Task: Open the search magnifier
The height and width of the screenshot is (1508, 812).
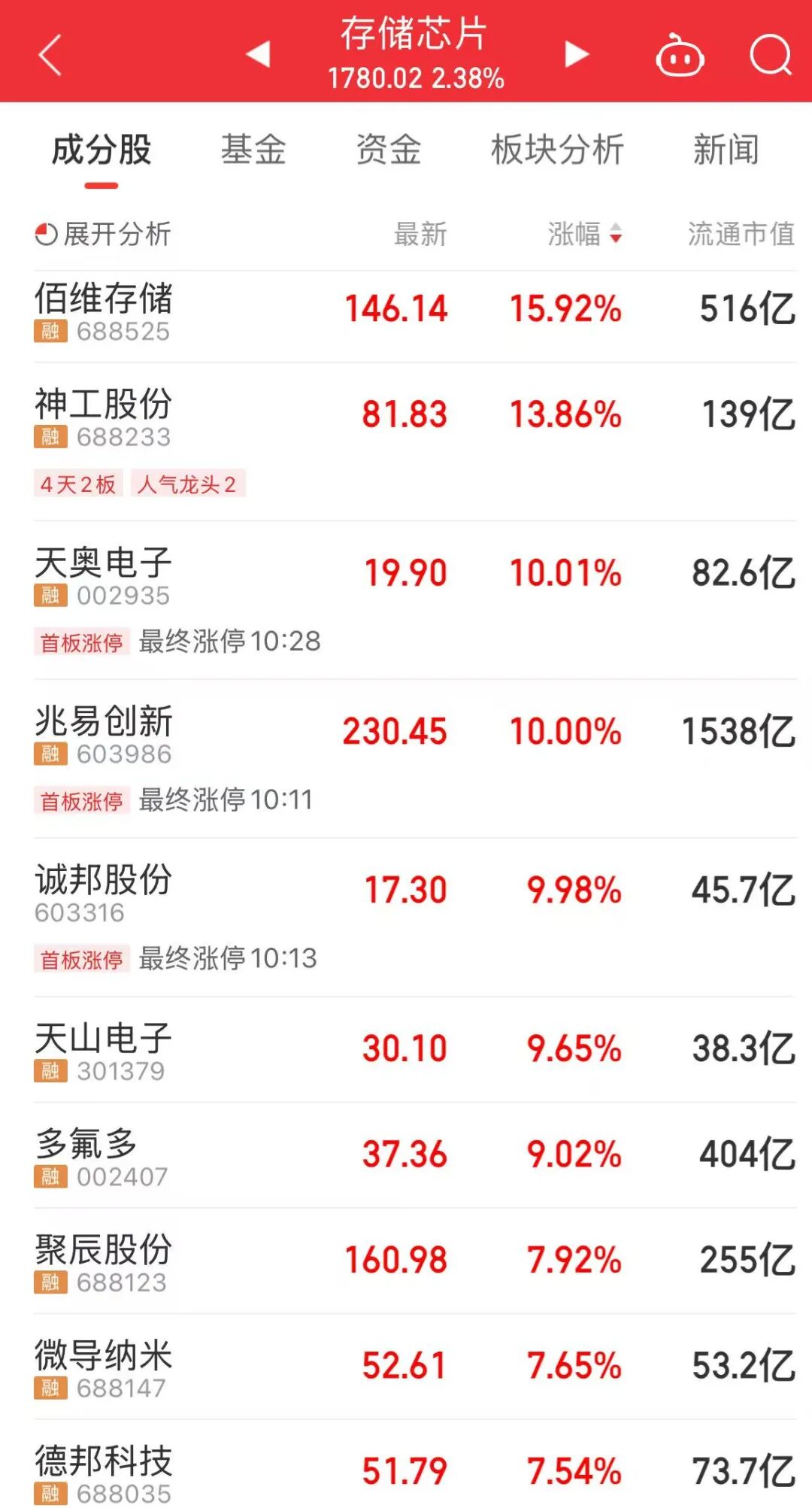Action: coord(771,56)
